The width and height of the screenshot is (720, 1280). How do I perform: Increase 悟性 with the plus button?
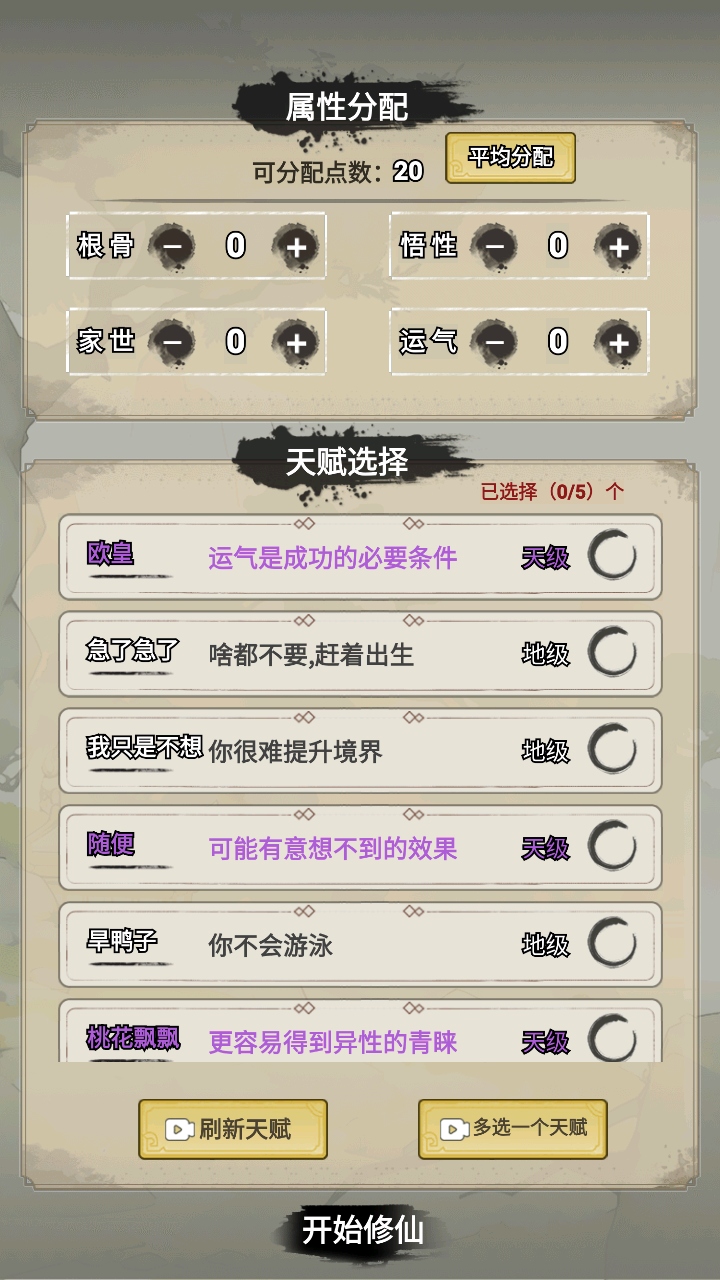click(618, 246)
